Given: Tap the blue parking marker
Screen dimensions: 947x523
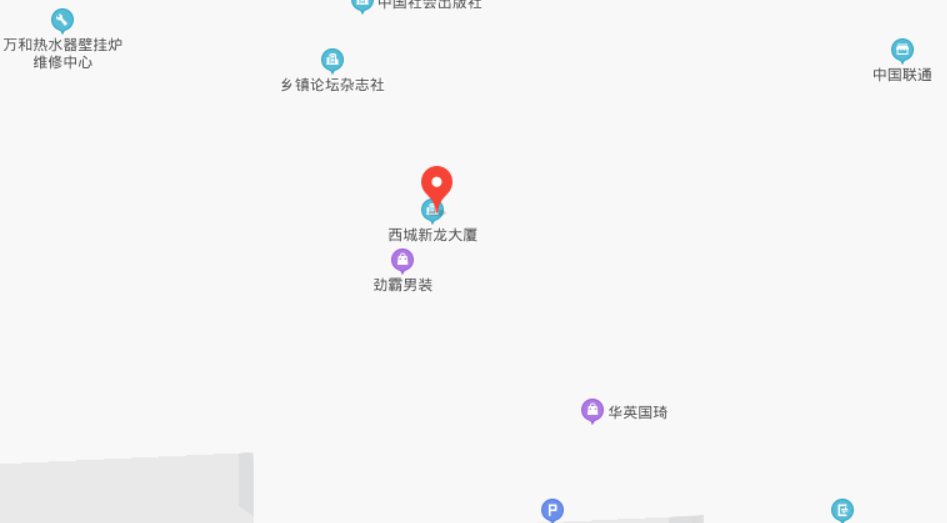Looking at the screenshot, I should click(x=552, y=510).
